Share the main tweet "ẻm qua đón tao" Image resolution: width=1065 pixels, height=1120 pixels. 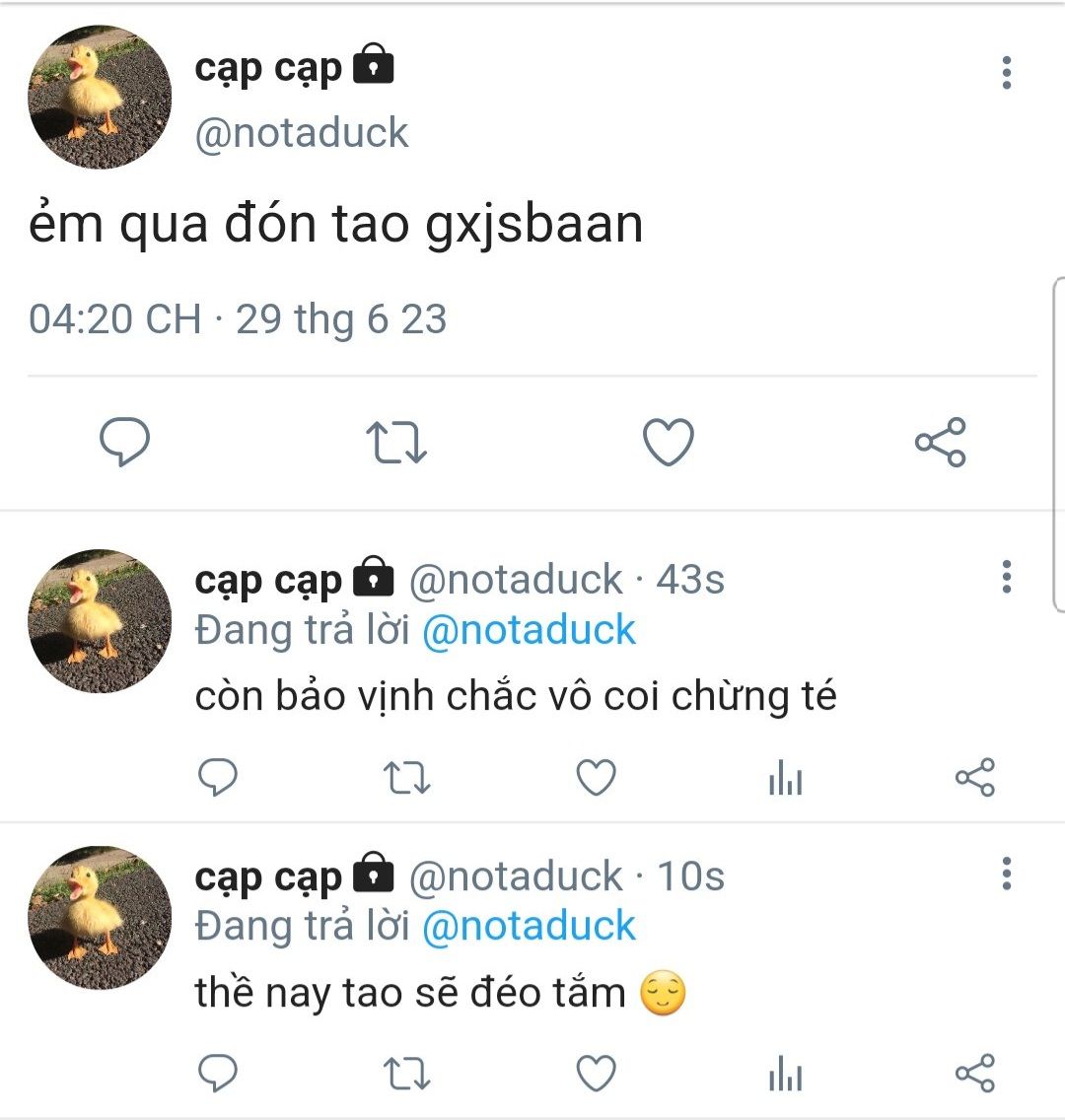pyautogui.click(x=941, y=442)
